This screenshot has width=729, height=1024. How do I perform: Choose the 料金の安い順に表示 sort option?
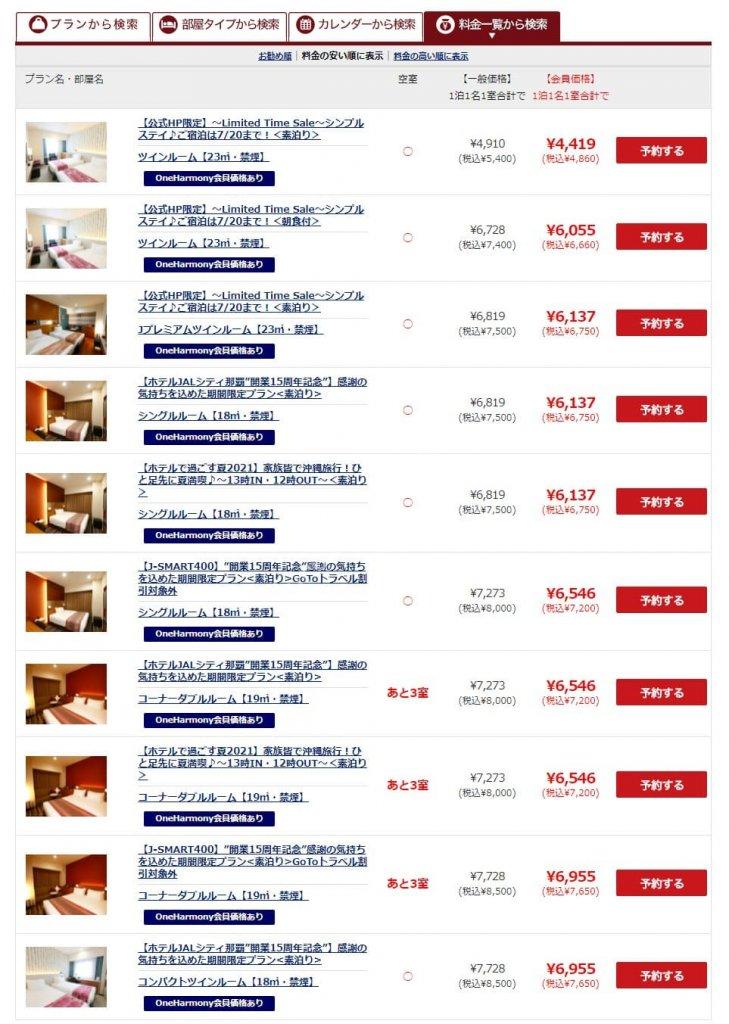(x=342, y=56)
